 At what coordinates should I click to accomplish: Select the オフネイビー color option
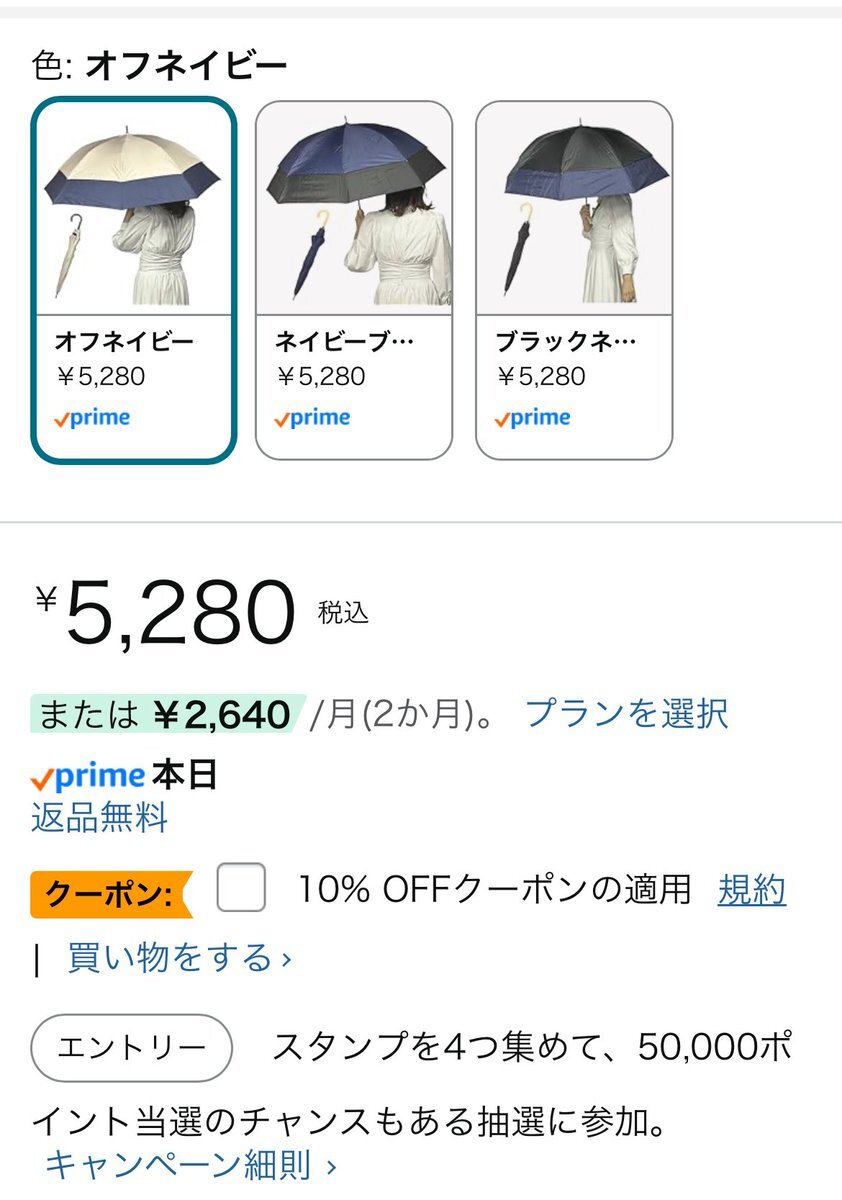click(x=134, y=280)
